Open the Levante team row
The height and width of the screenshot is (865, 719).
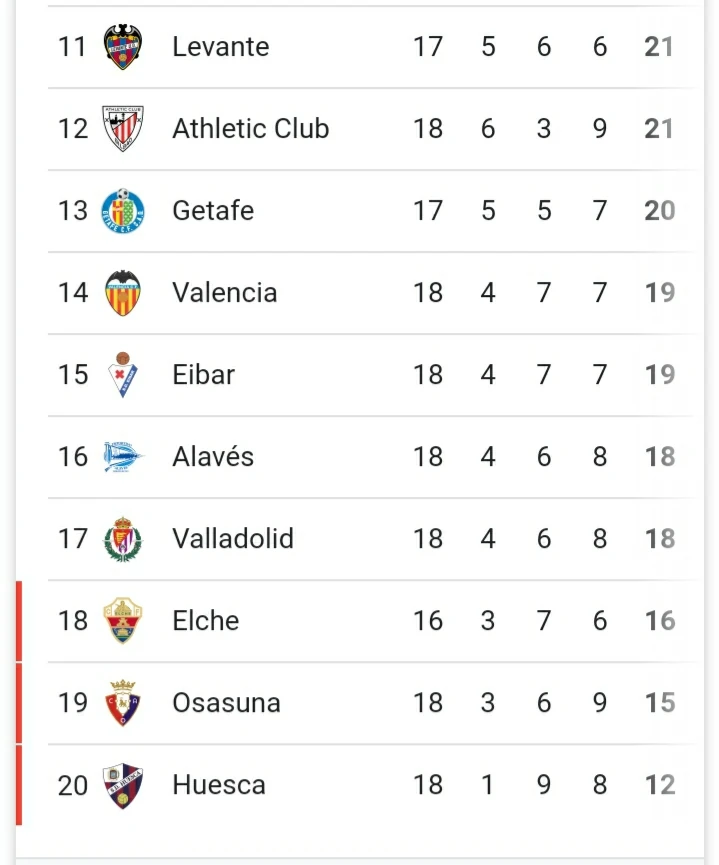click(x=221, y=47)
